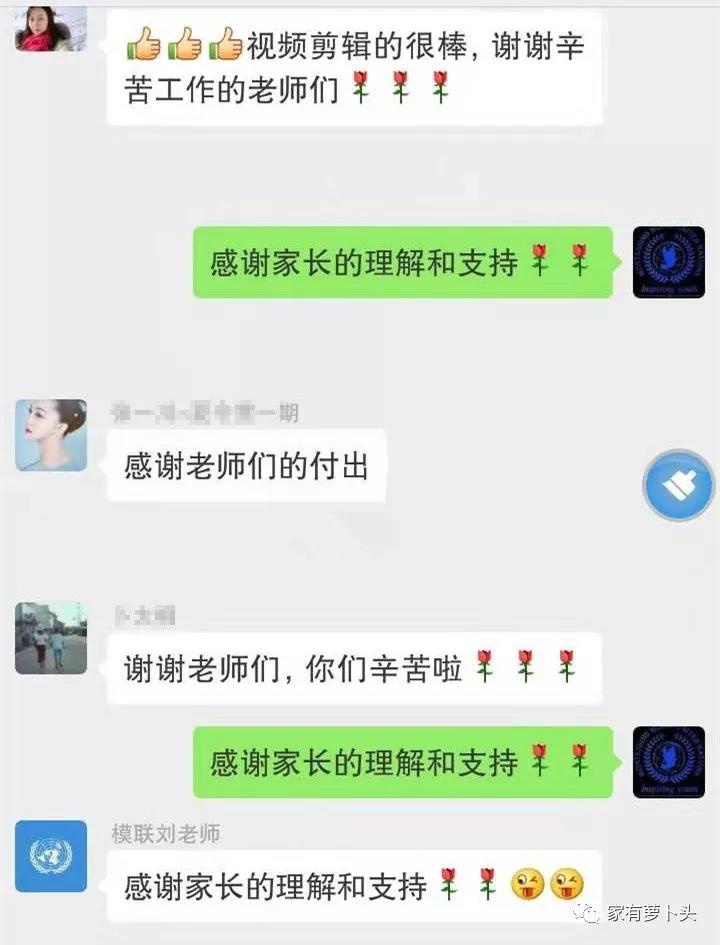This screenshot has width=720, height=945.
Task: View profile of sender of "你们辛苦啦" message
Action: [x=51, y=638]
